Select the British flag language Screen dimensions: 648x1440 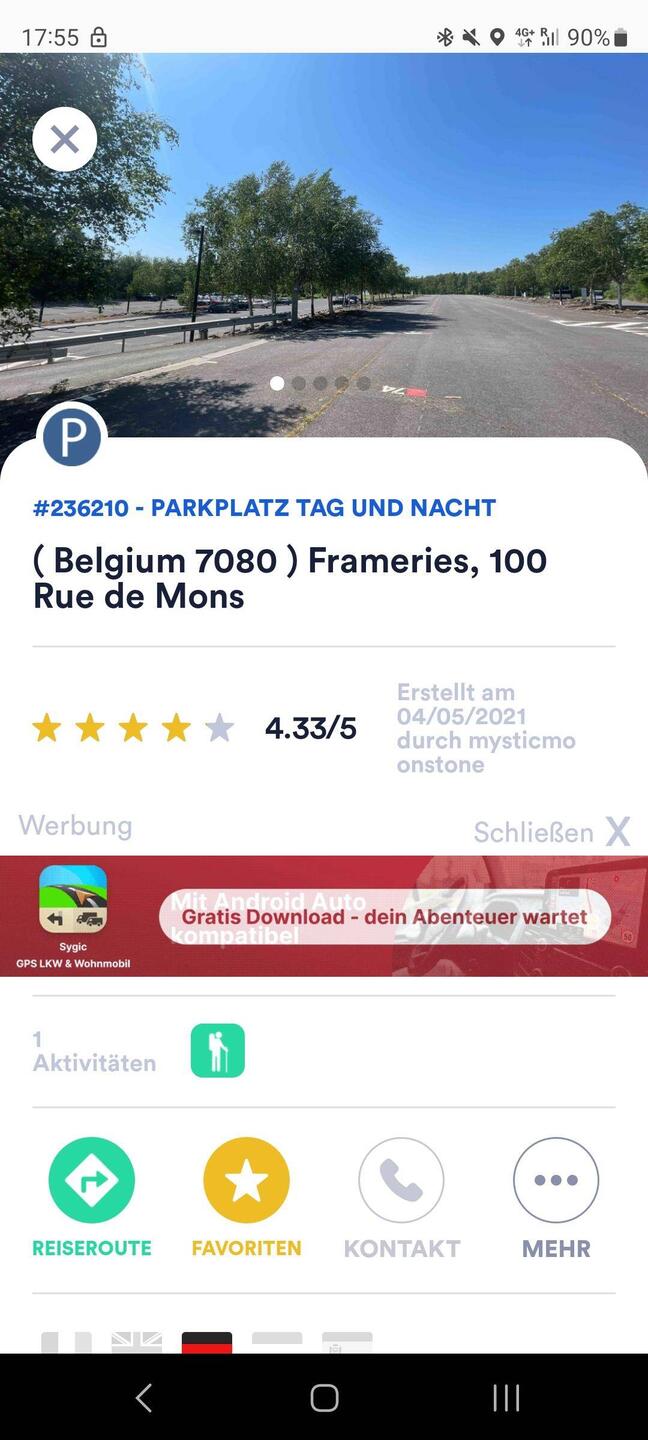pyautogui.click(x=137, y=1342)
